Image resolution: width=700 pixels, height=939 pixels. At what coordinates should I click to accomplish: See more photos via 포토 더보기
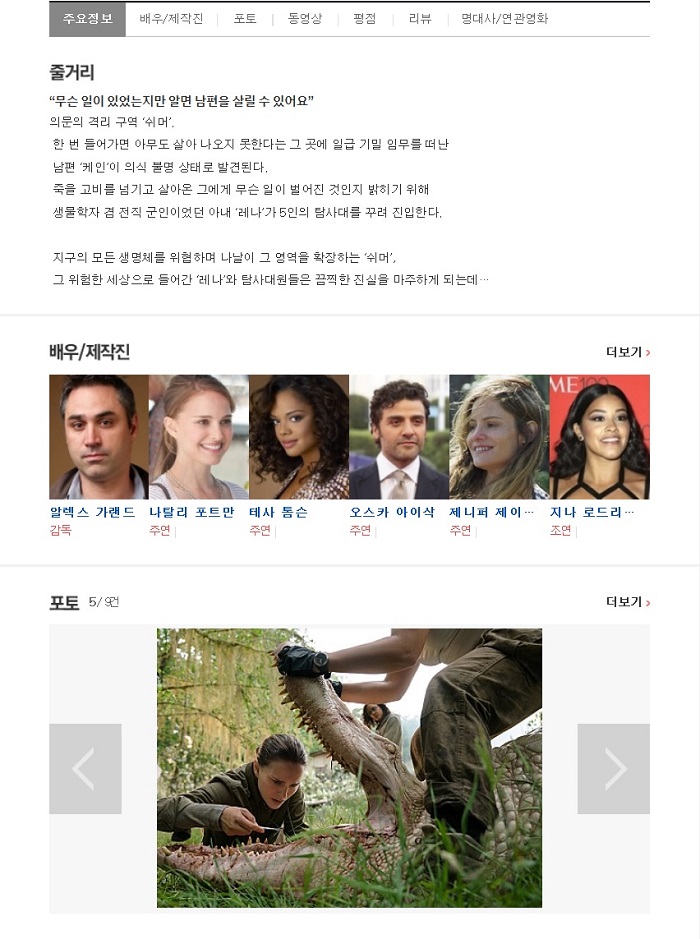(627, 602)
